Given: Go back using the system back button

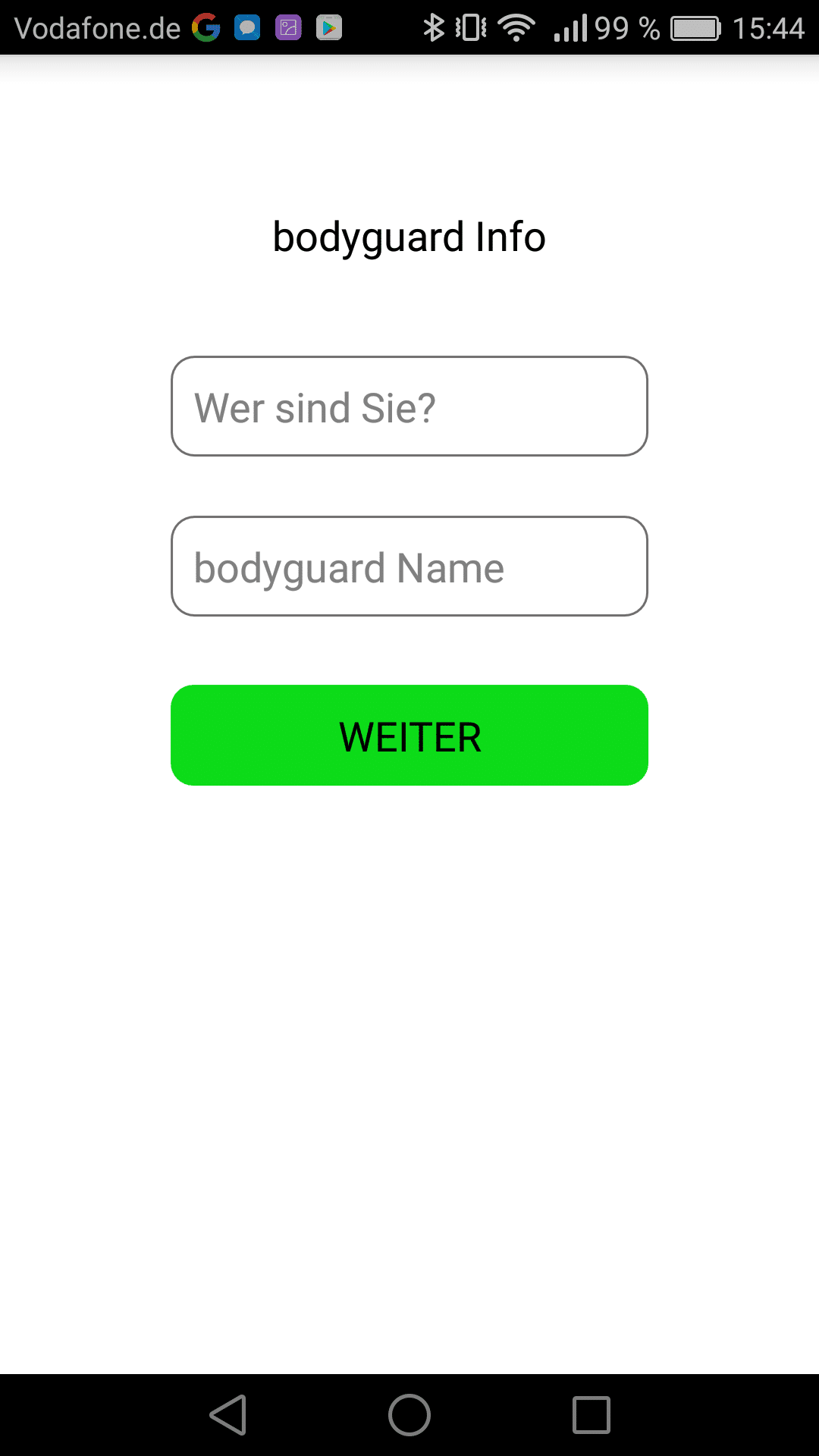Looking at the screenshot, I should [x=228, y=1415].
